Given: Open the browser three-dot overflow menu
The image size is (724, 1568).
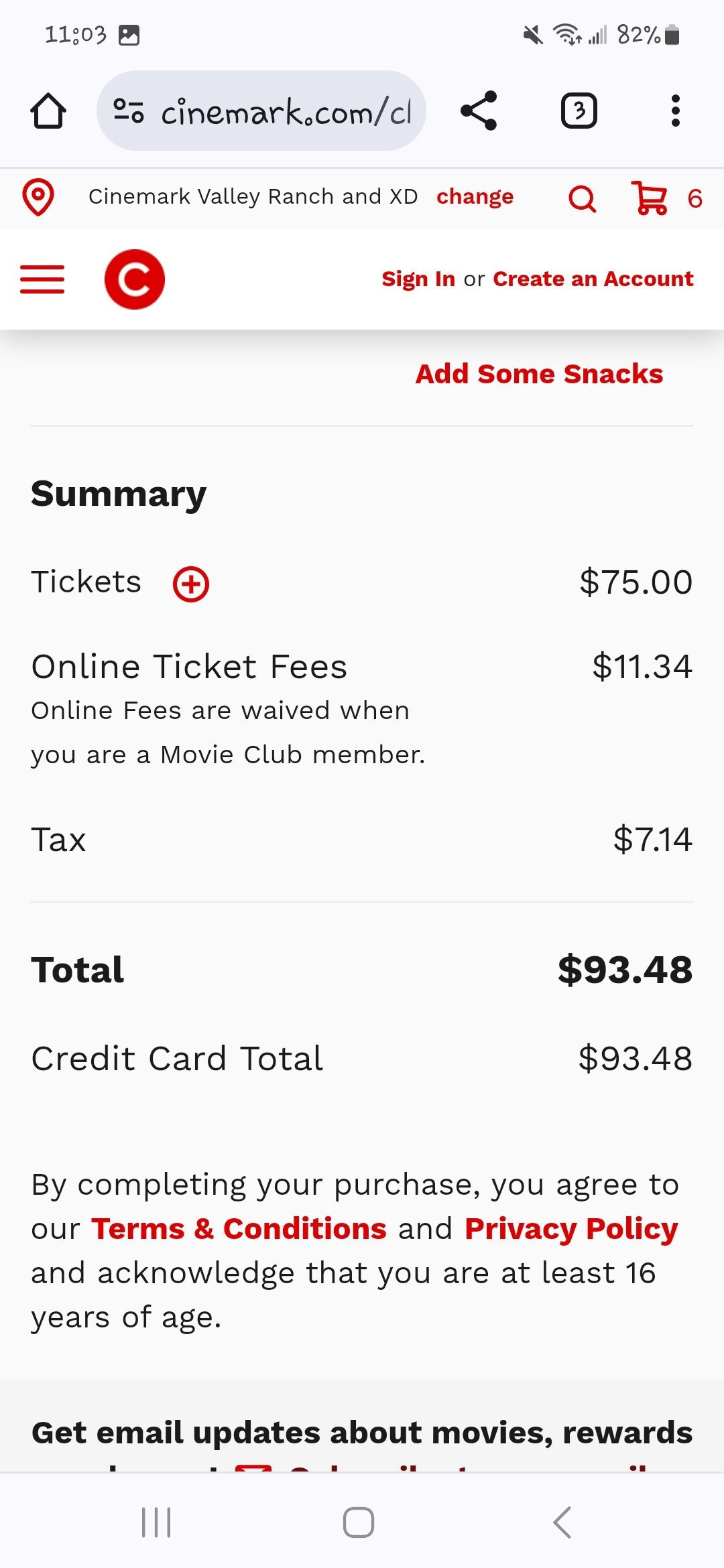Looking at the screenshot, I should 675,111.
